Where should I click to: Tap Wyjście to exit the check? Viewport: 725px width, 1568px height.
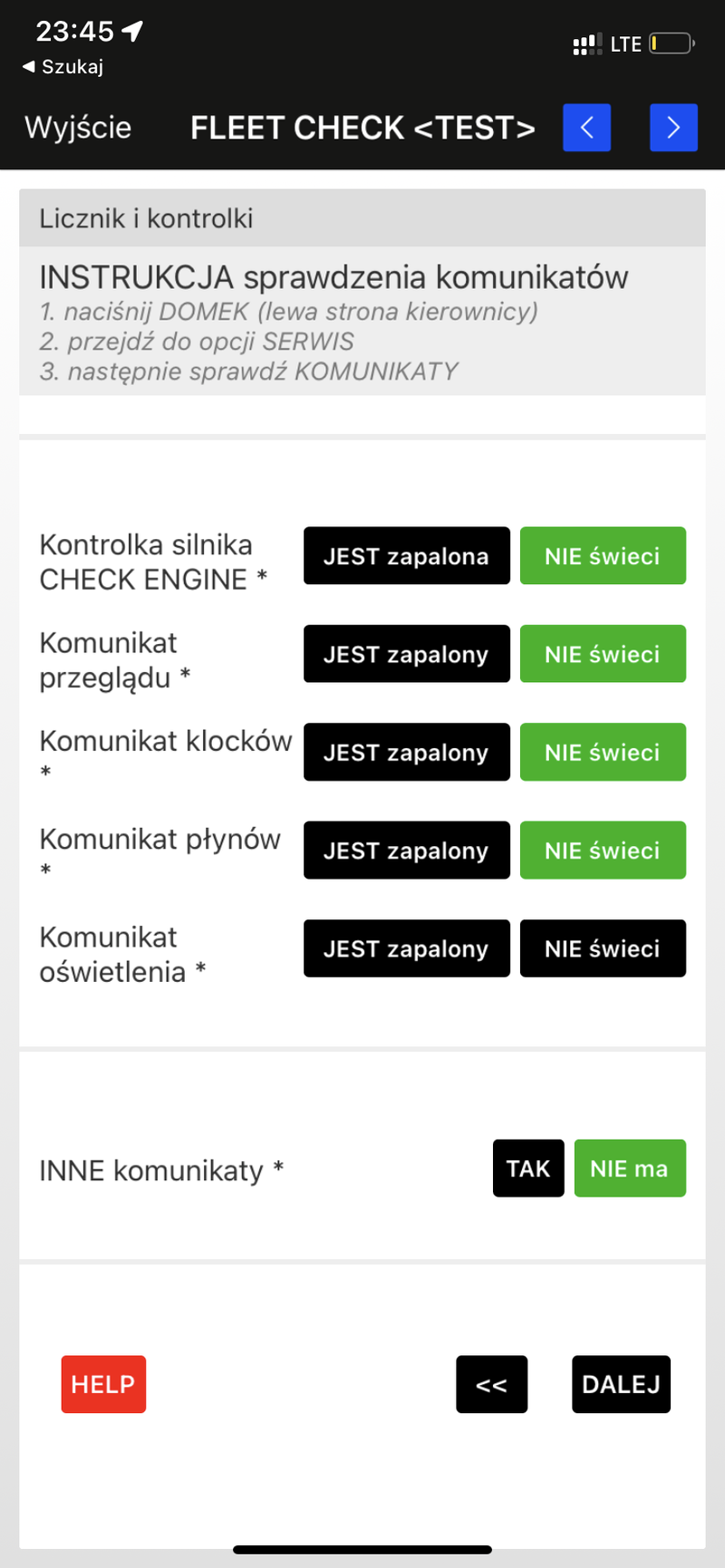pos(78,128)
